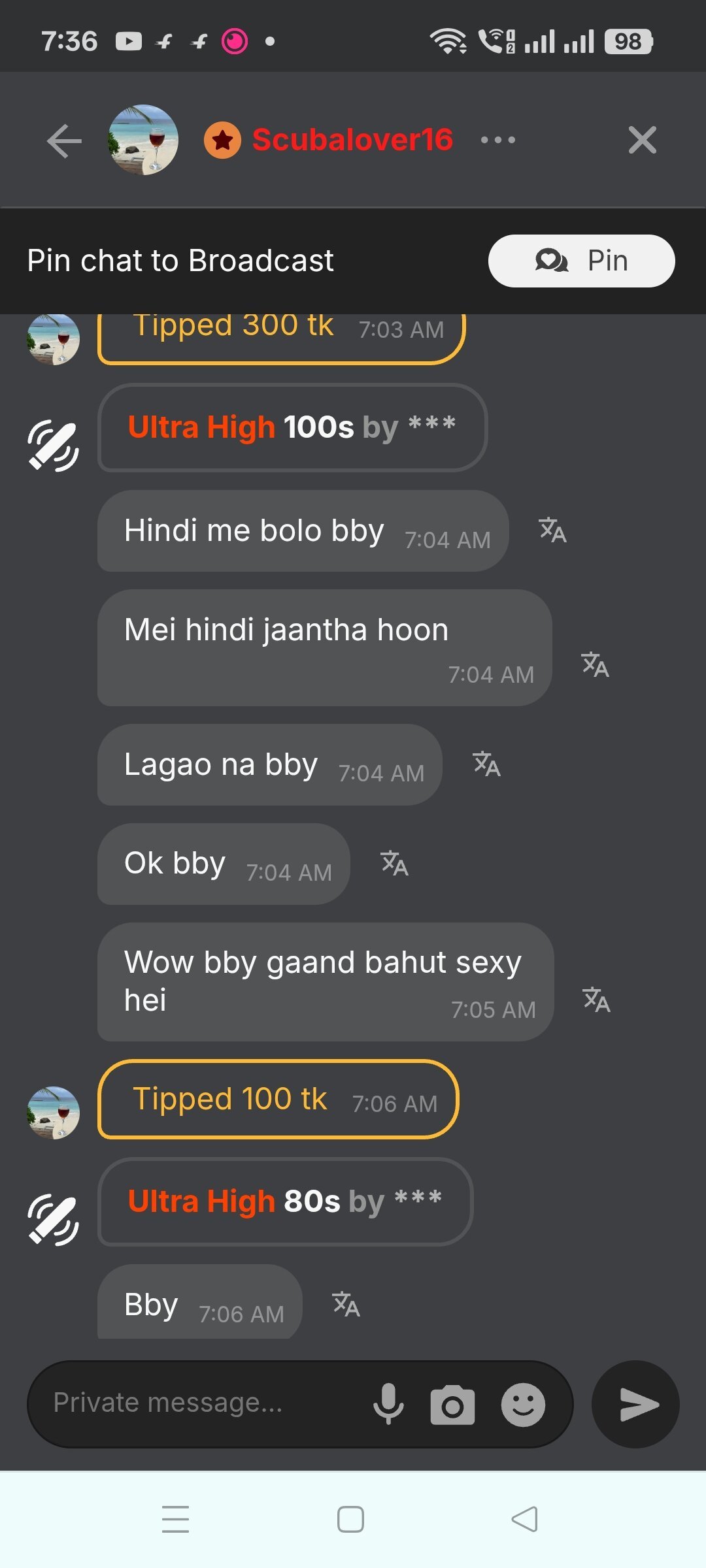Record a voice message with microphone
Viewport: 706px width, 1568px height.
(x=388, y=1404)
